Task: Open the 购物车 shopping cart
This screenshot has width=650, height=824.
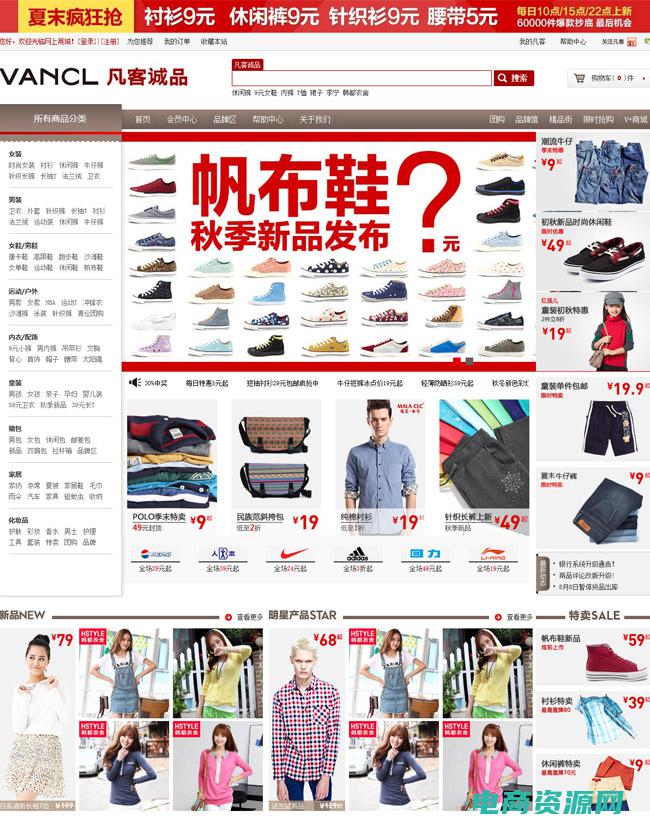Action: [x=606, y=78]
